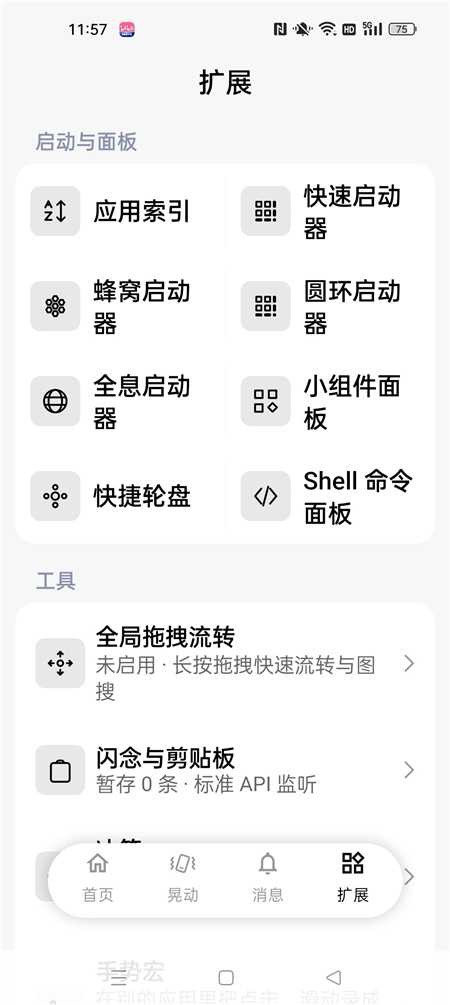
Task: Open 全局拖拽流转 settings
Action: tap(225, 663)
